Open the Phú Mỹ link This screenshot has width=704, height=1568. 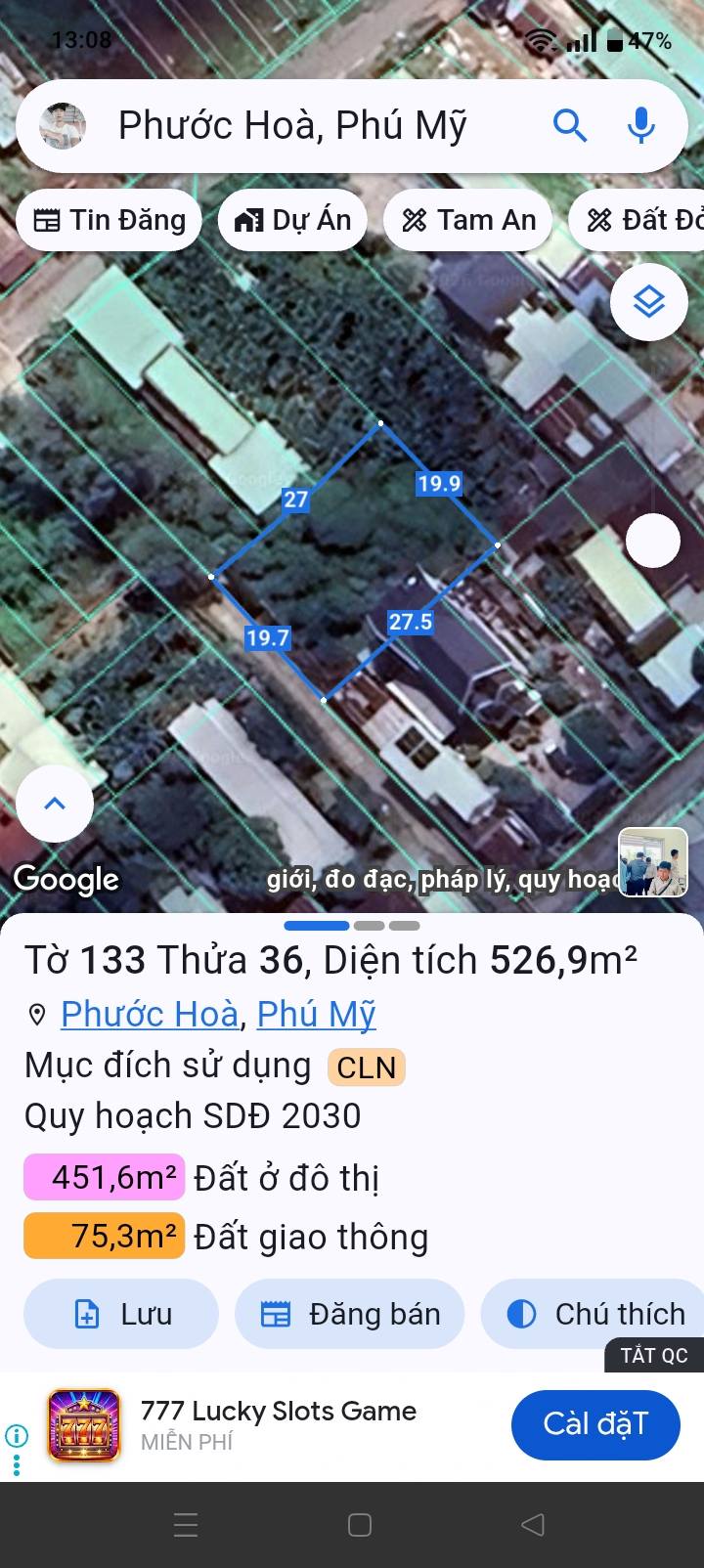coord(316,1014)
